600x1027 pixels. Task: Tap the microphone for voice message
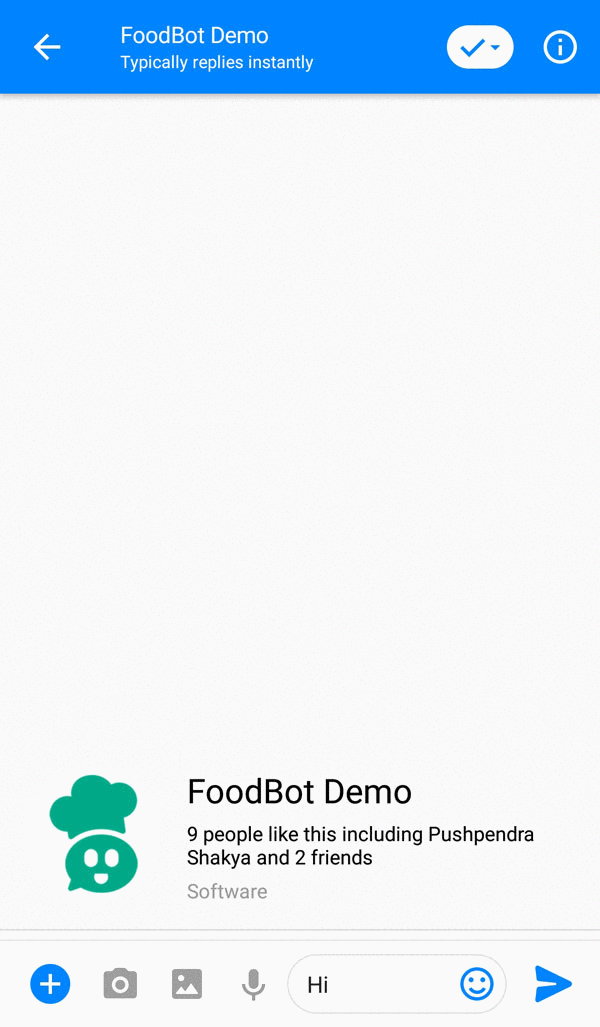[253, 984]
